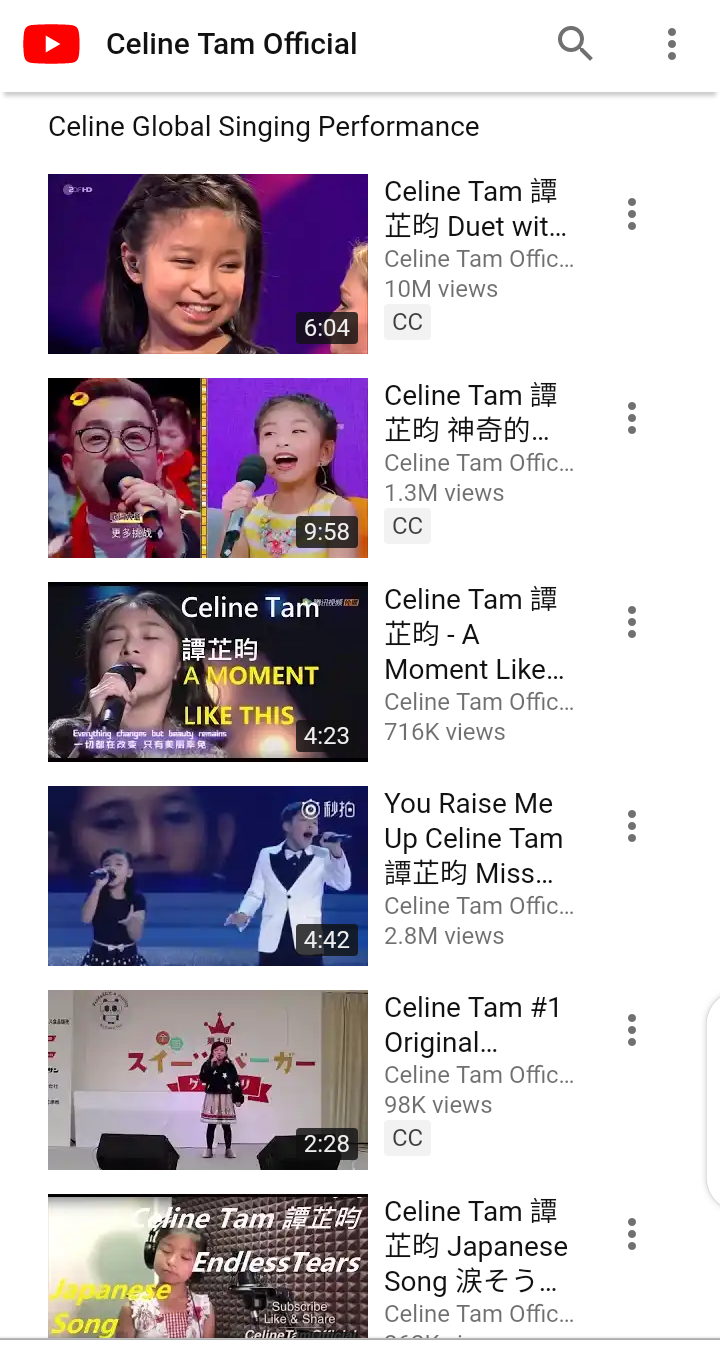Open options for A Moment Like This video
Image resolution: width=720 pixels, height=1345 pixels.
632,622
